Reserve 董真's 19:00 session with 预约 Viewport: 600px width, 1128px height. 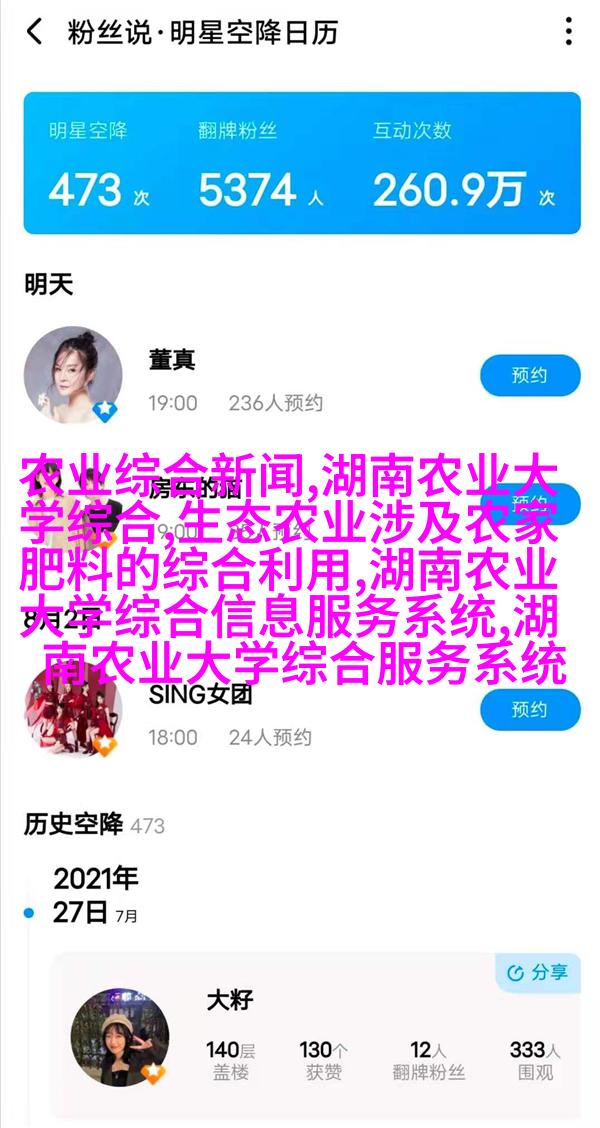point(530,376)
